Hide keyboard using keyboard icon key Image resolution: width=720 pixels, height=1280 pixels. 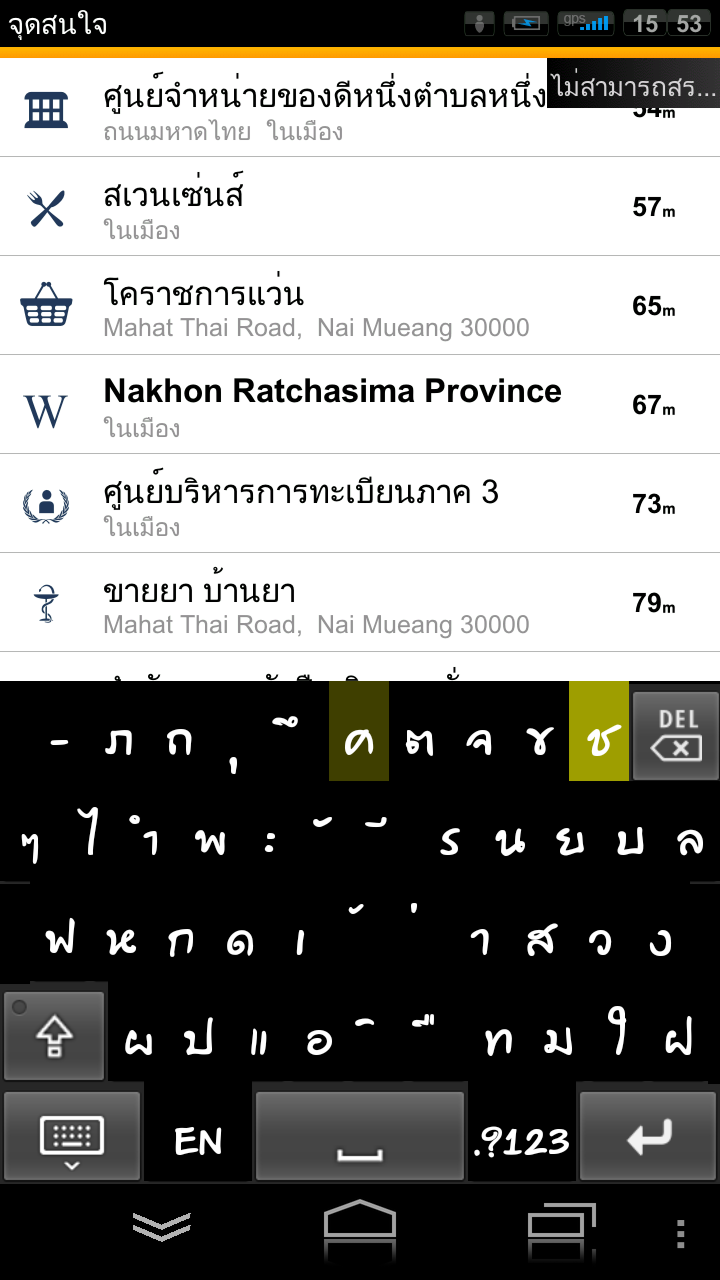pyautogui.click(x=72, y=1137)
